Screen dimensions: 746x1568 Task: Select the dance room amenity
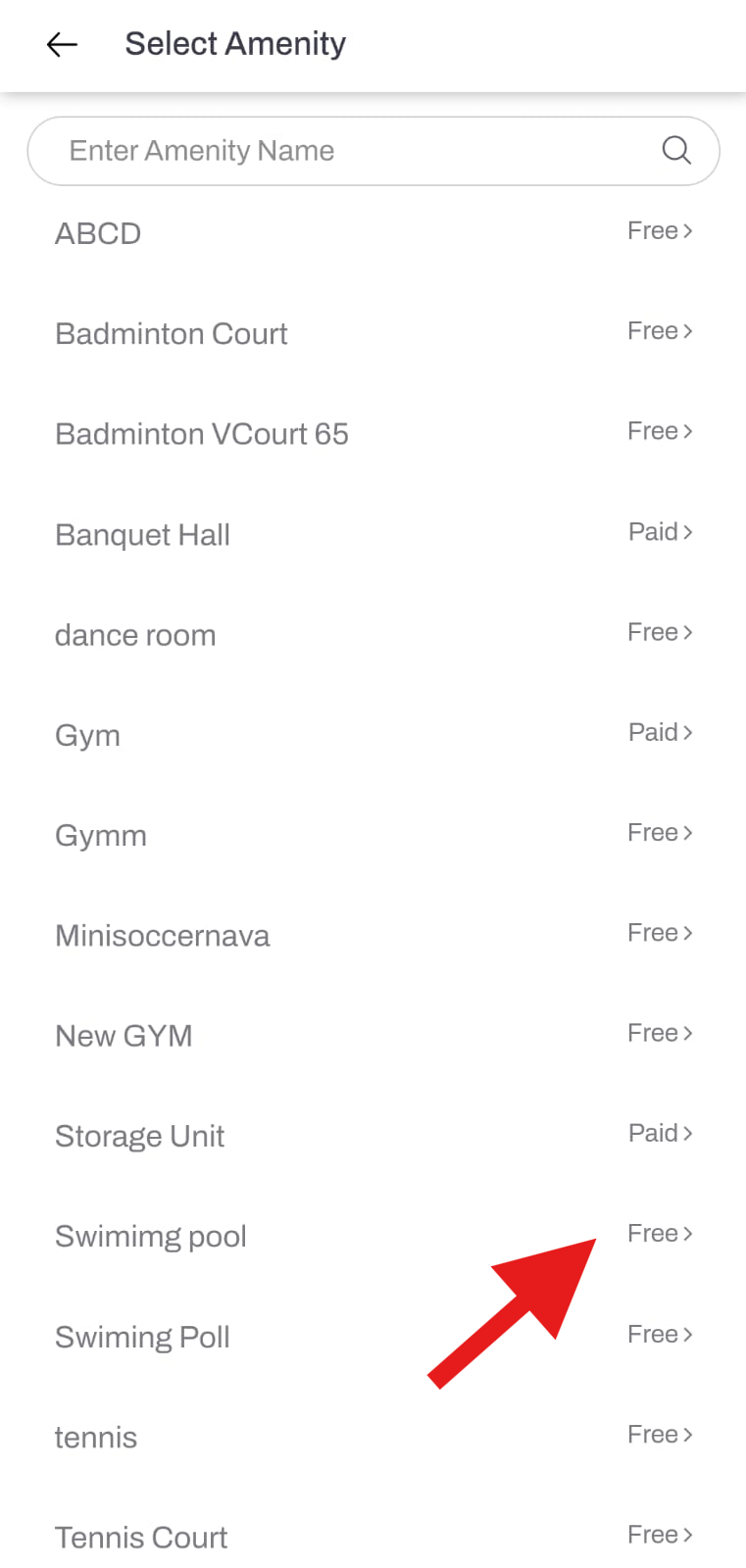(373, 634)
